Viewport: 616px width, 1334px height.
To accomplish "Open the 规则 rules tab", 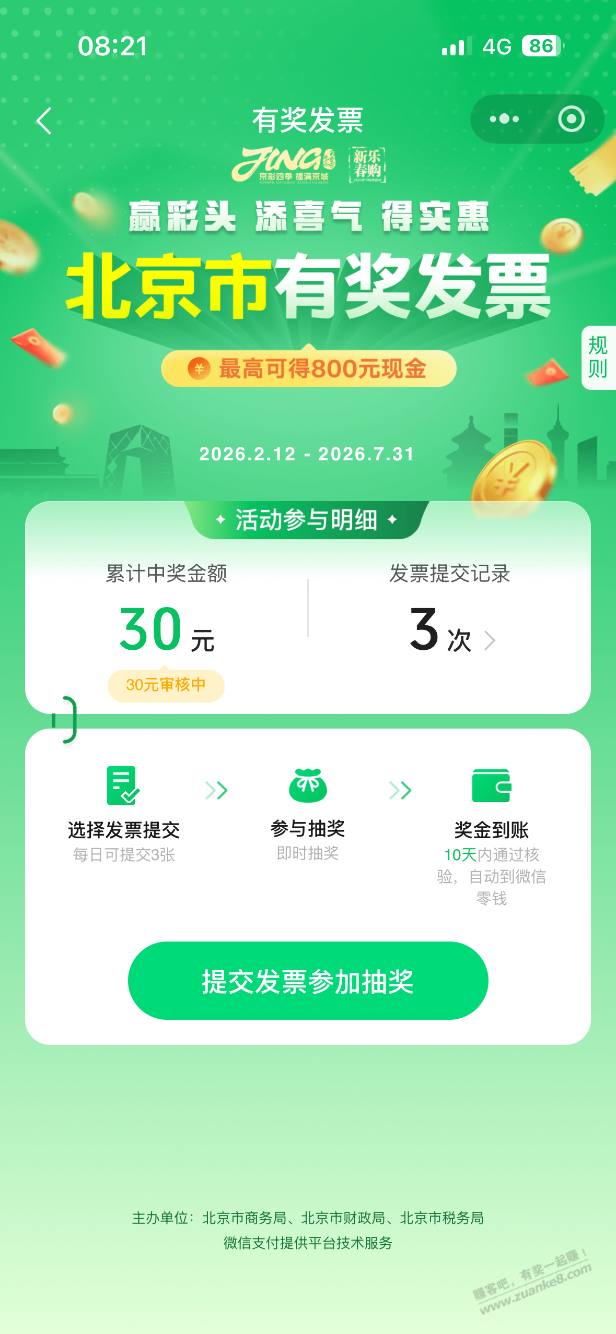I will tap(598, 357).
